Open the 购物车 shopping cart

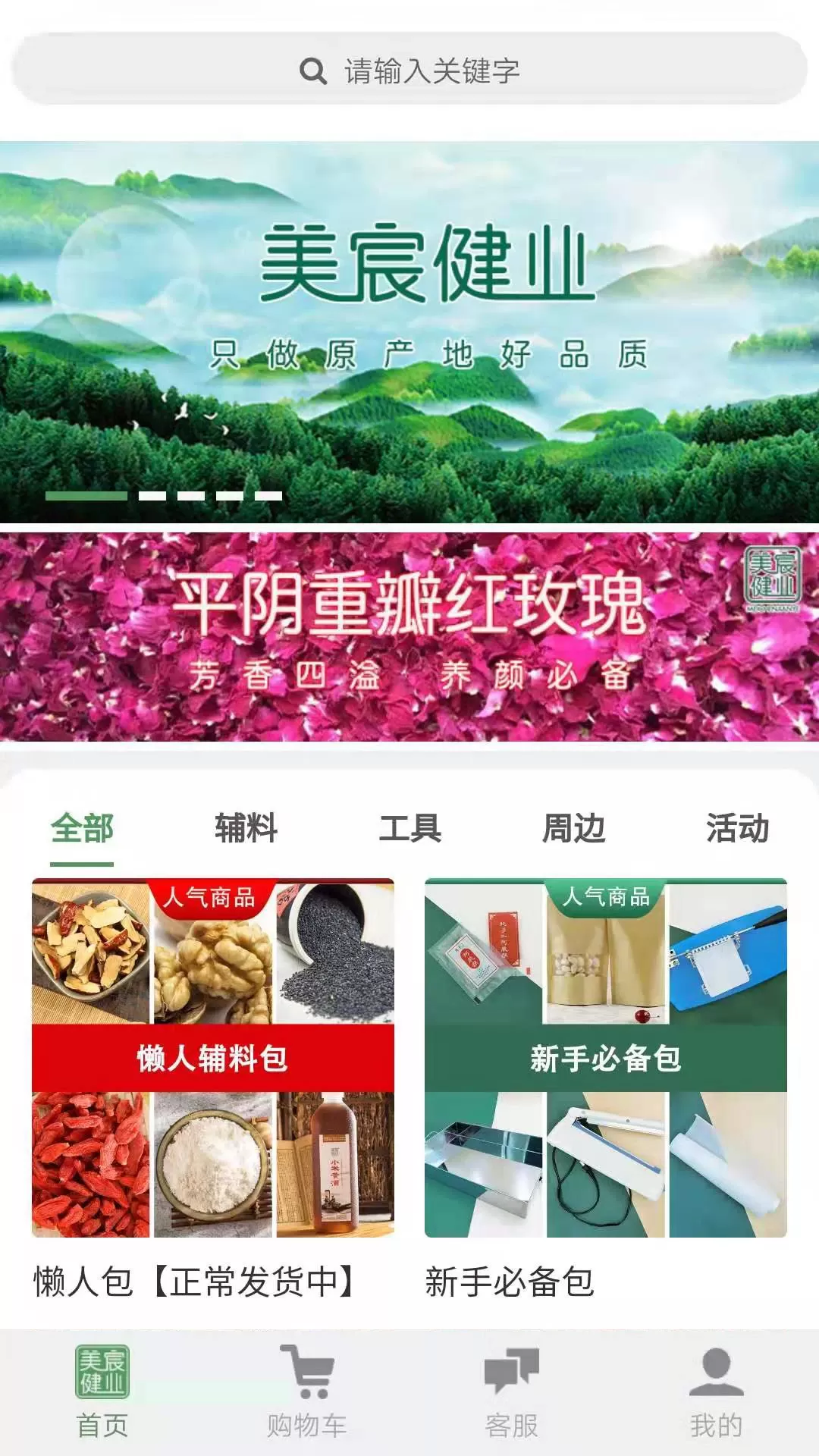[x=307, y=1392]
